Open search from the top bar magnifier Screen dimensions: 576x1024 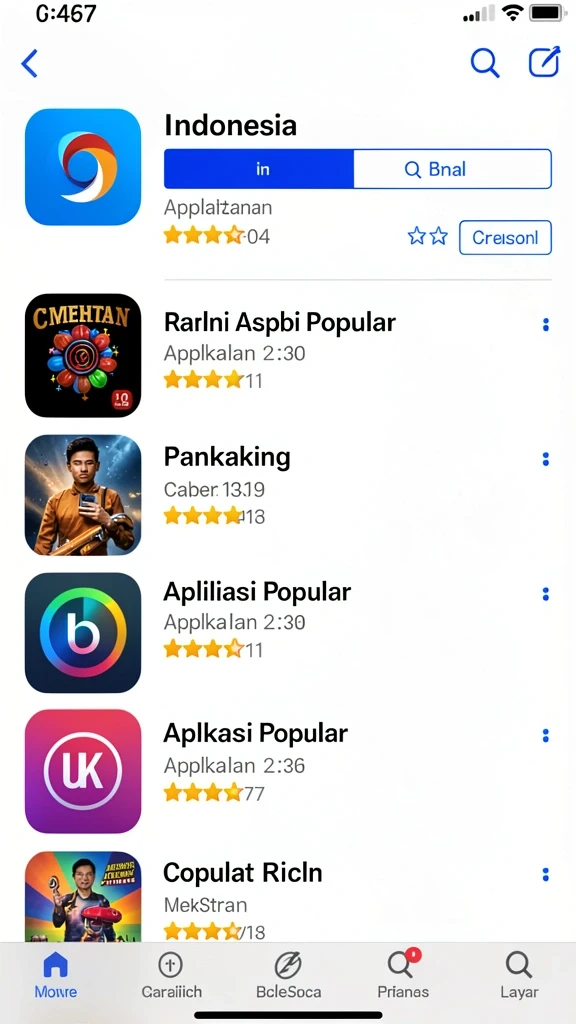(x=485, y=63)
